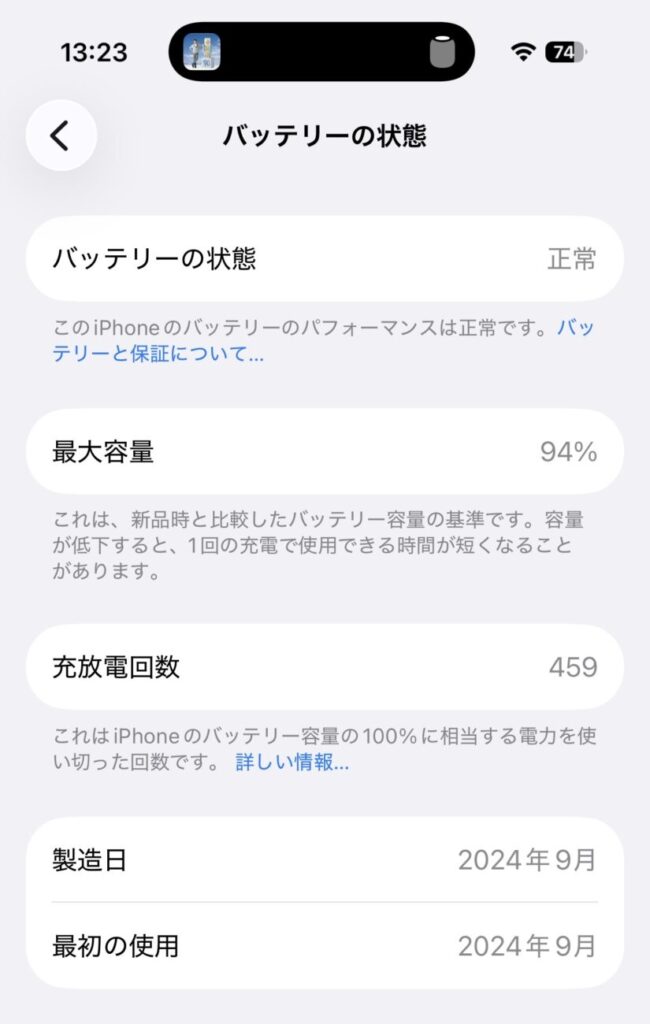
Task: Open the 詳しい情報 link
Action: coord(292,762)
